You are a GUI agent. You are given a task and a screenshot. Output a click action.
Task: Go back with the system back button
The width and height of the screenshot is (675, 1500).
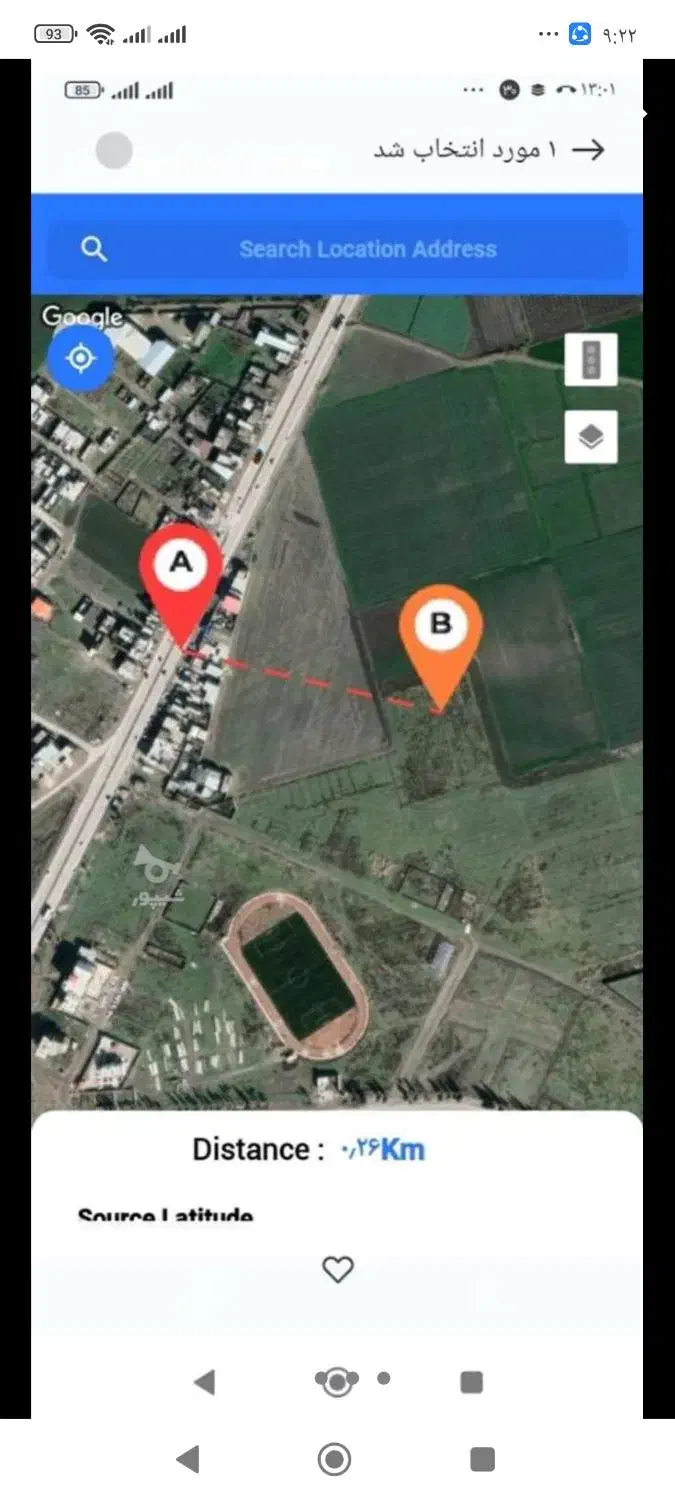tap(188, 1459)
